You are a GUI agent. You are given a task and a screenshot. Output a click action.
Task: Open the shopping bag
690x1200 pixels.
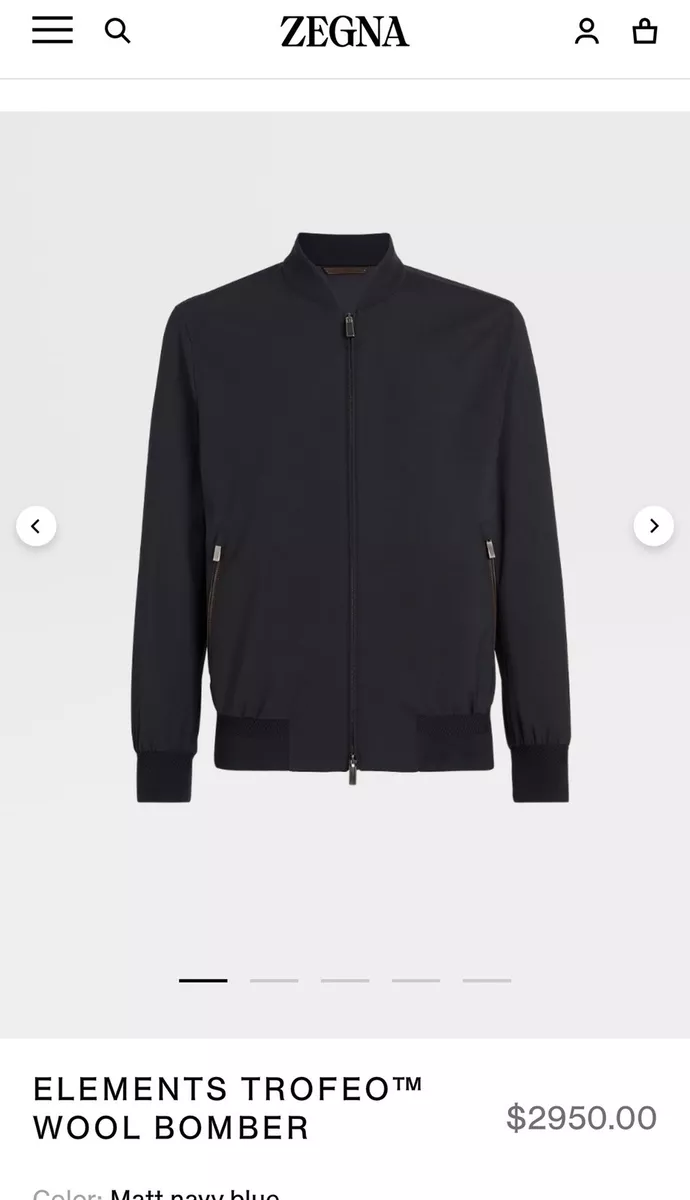[x=645, y=31]
